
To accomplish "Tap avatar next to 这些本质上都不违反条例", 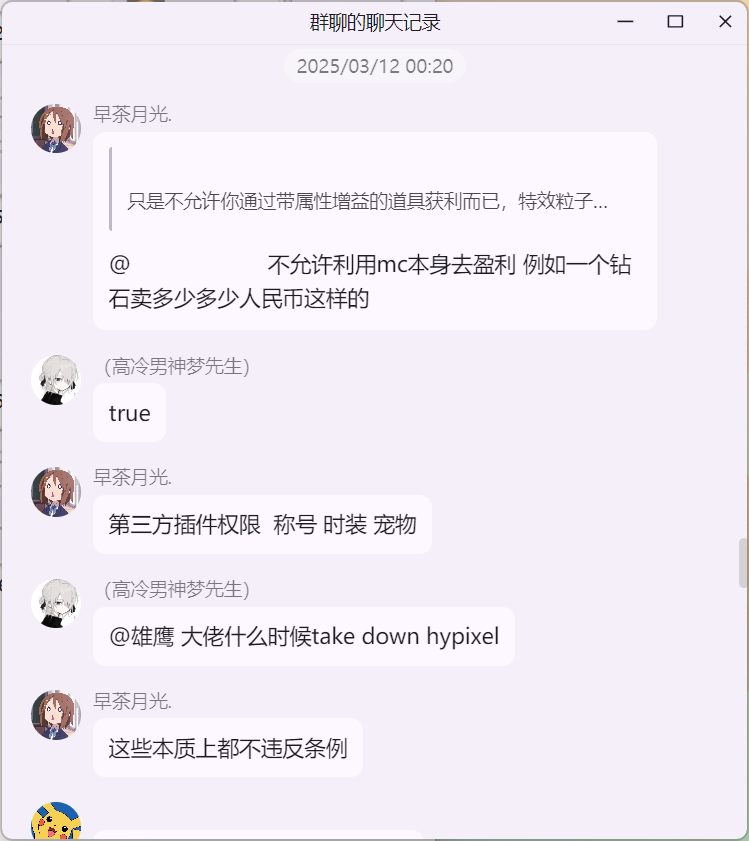I will pos(55,715).
